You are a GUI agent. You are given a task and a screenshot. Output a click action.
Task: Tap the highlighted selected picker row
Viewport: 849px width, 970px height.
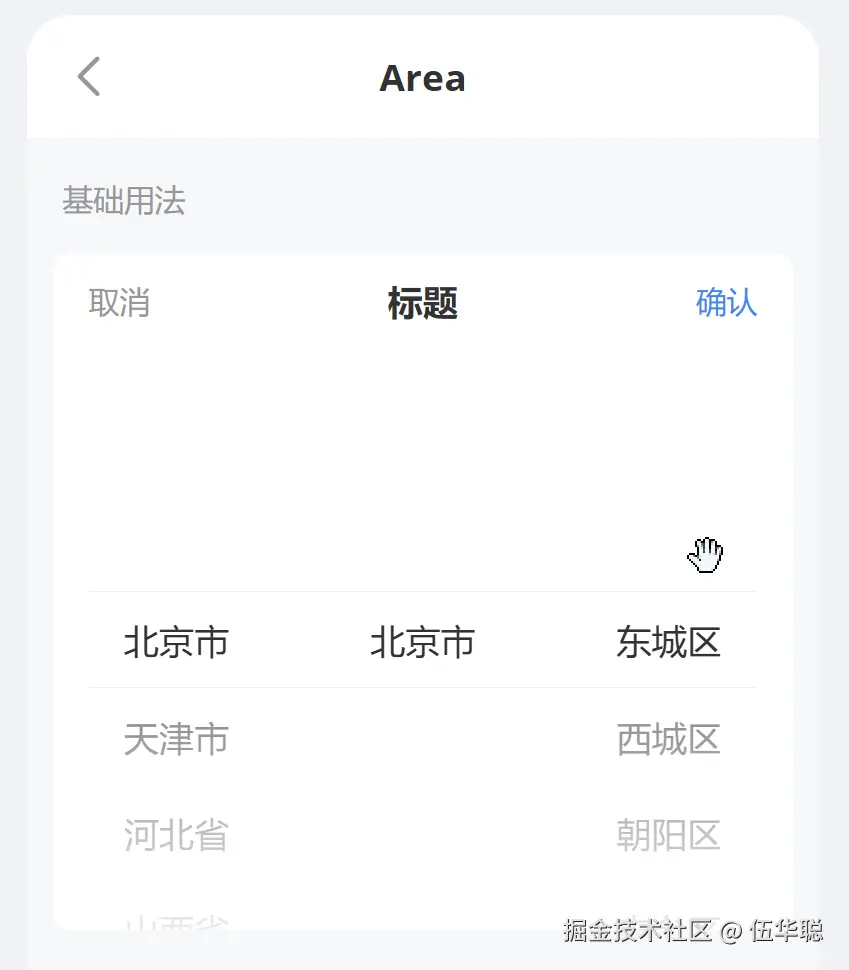[423, 643]
